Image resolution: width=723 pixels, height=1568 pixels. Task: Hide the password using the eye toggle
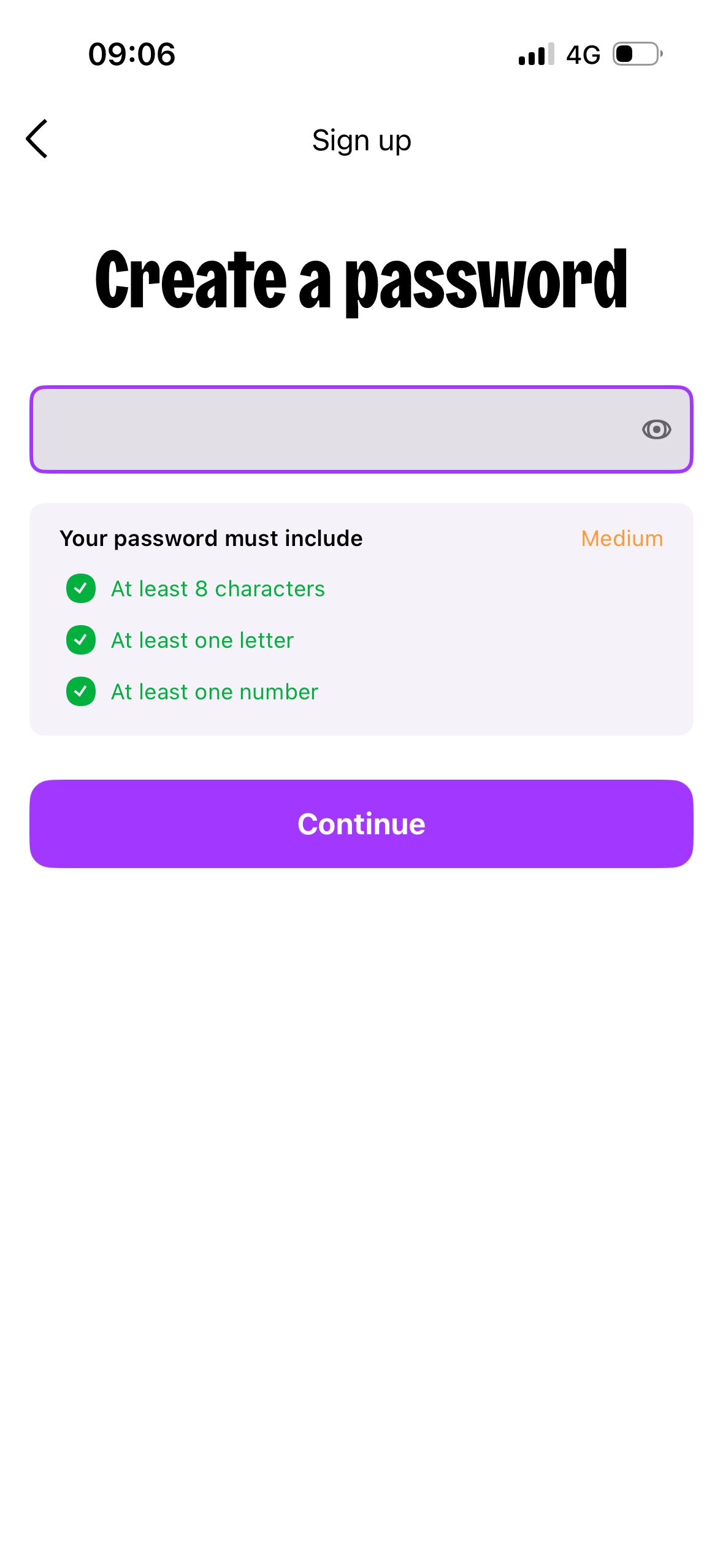coord(656,429)
